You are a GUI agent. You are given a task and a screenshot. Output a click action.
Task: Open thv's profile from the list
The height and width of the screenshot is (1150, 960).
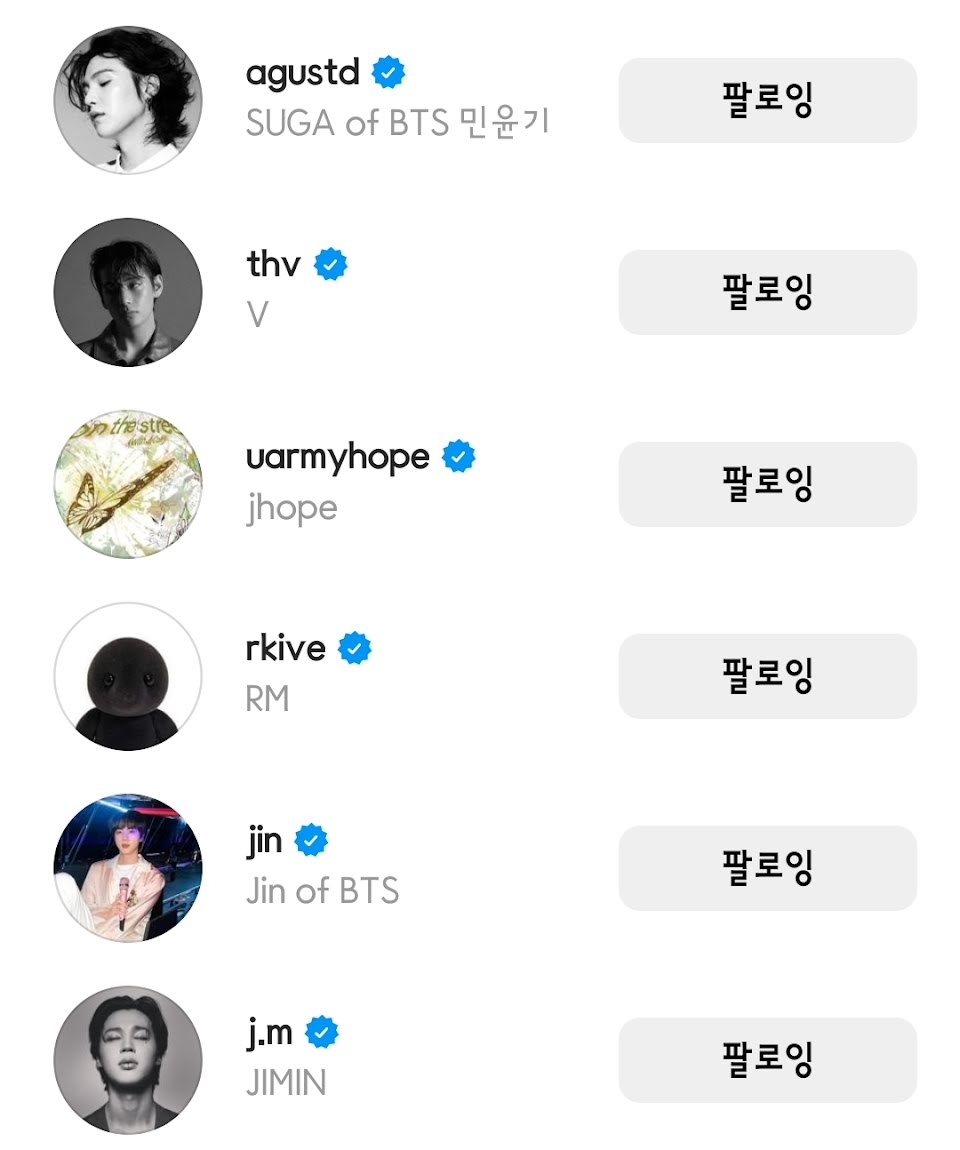tap(273, 265)
